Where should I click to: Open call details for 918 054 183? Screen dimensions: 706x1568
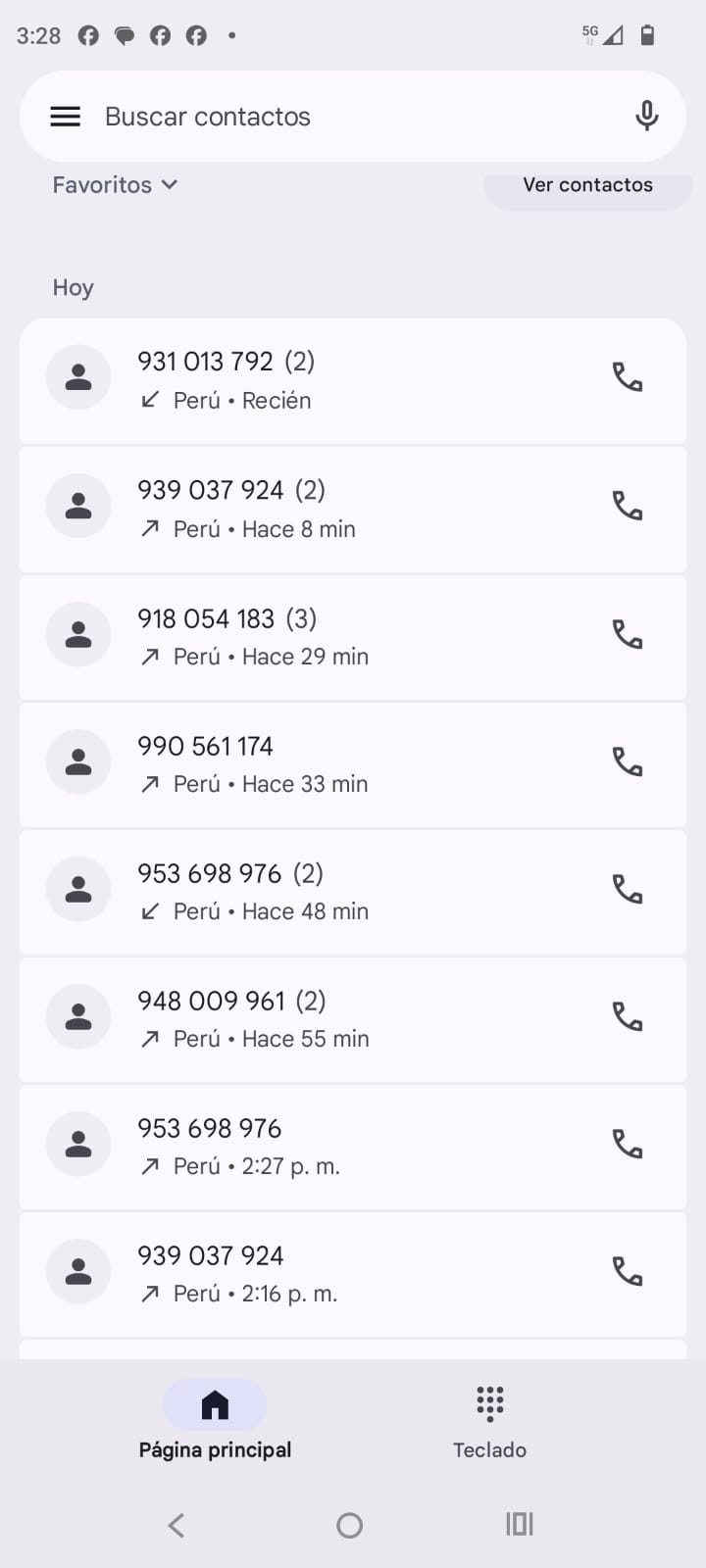pyautogui.click(x=324, y=637)
